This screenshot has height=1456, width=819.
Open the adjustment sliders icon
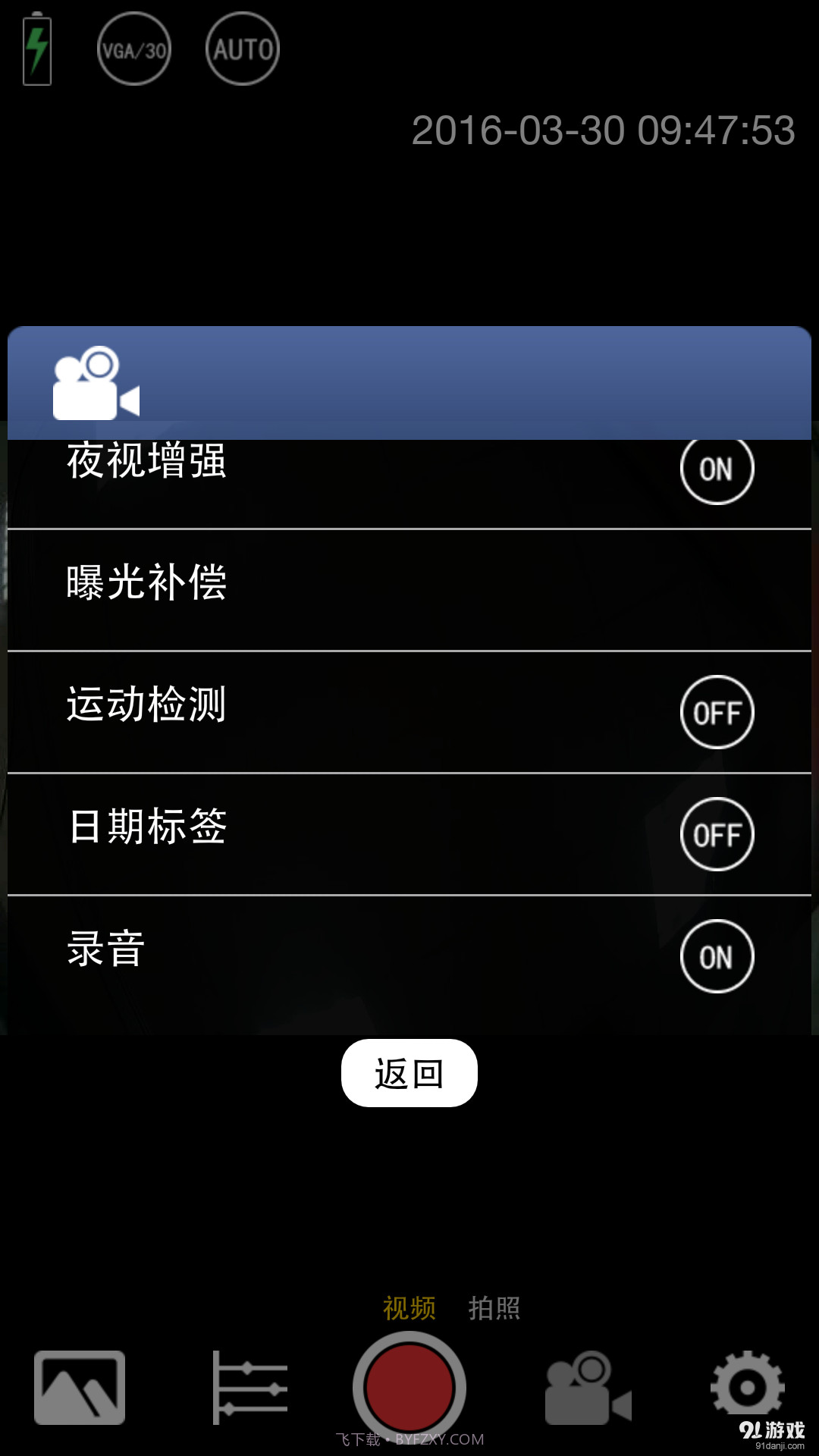[x=250, y=1388]
